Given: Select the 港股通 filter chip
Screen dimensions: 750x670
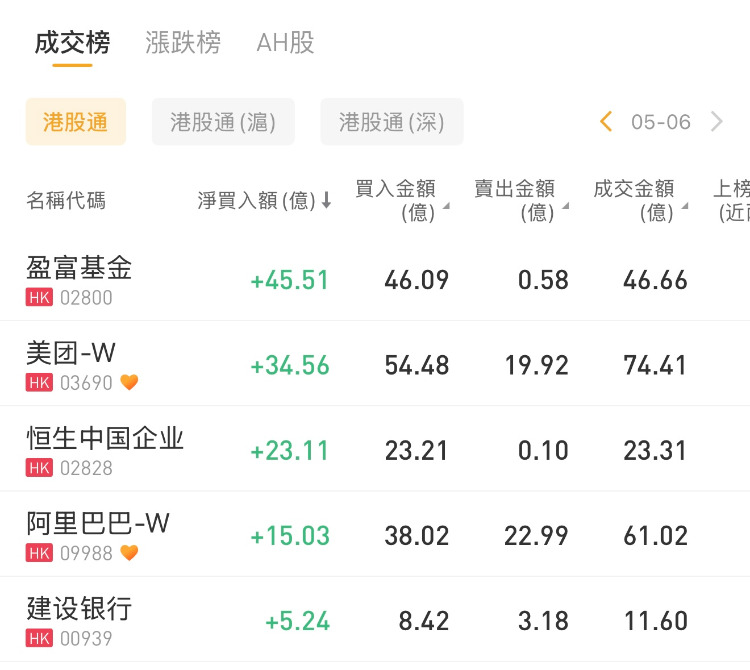Looking at the screenshot, I should tap(75, 122).
